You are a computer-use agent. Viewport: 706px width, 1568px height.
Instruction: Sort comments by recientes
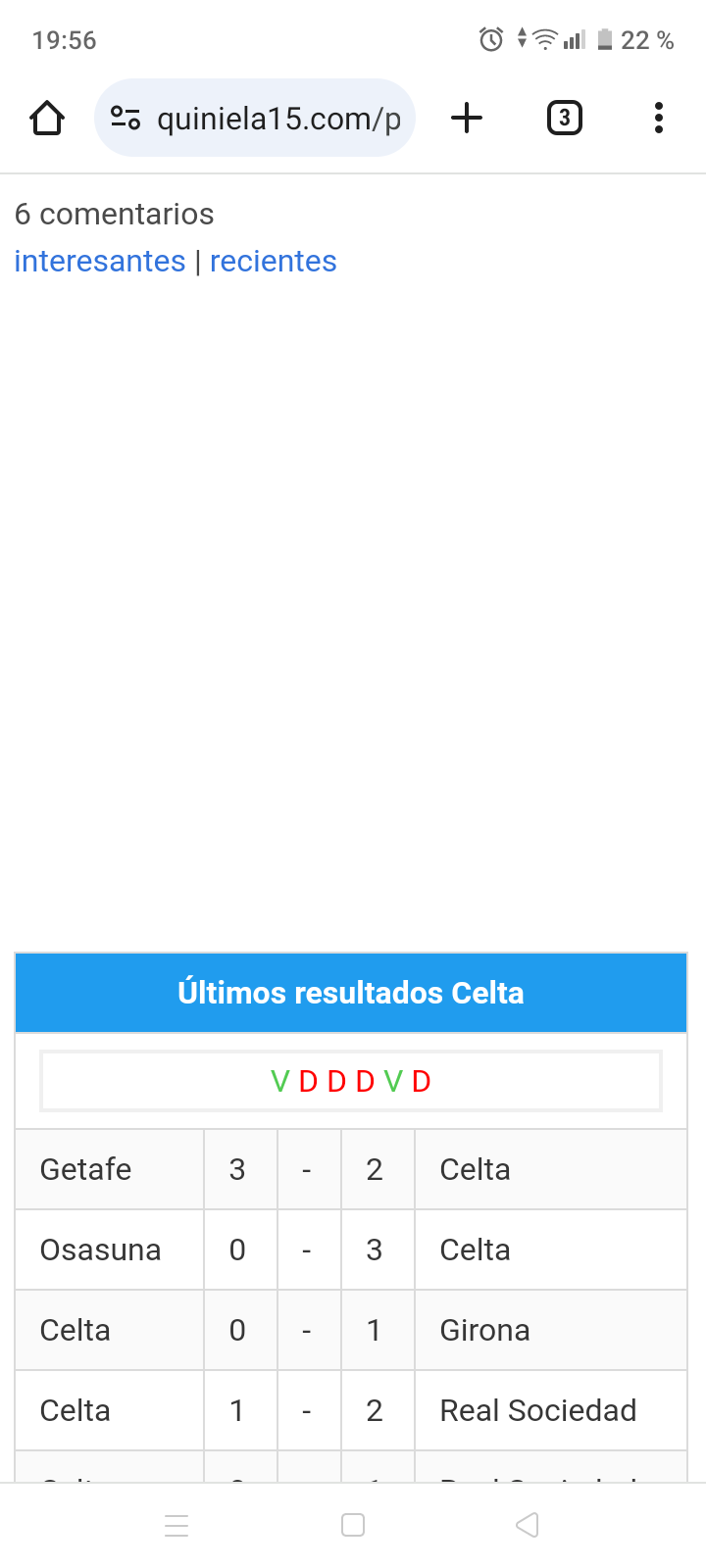274,262
